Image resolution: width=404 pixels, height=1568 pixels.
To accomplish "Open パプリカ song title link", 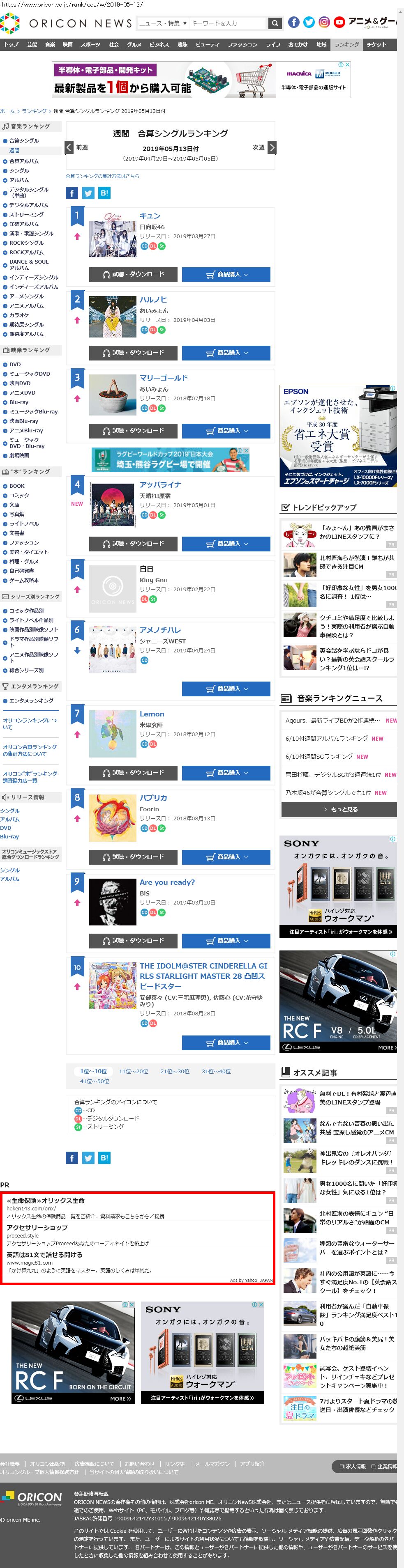I will (x=153, y=797).
